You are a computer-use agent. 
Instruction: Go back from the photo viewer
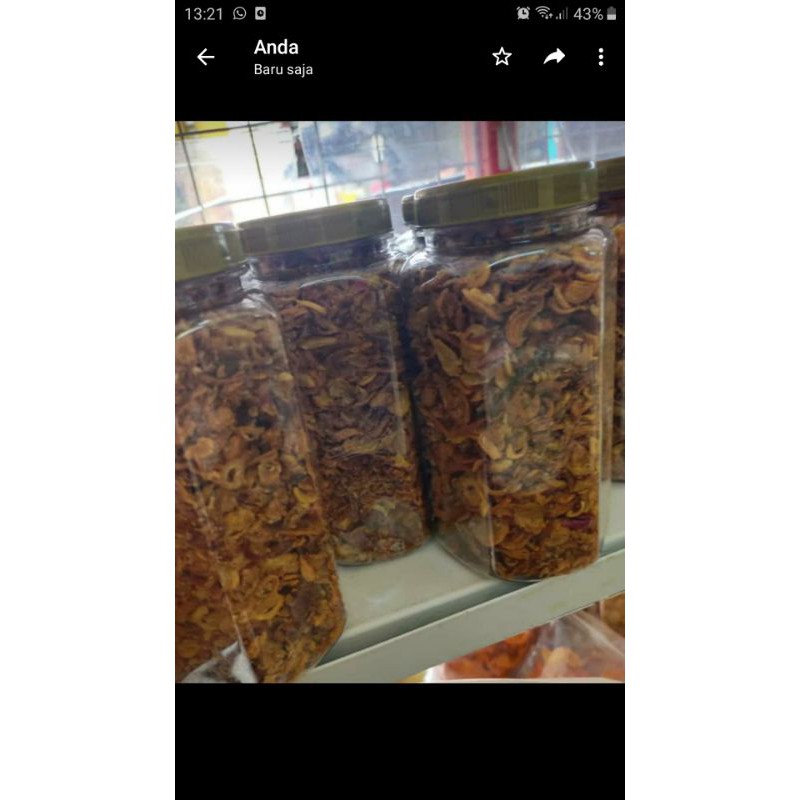206,58
